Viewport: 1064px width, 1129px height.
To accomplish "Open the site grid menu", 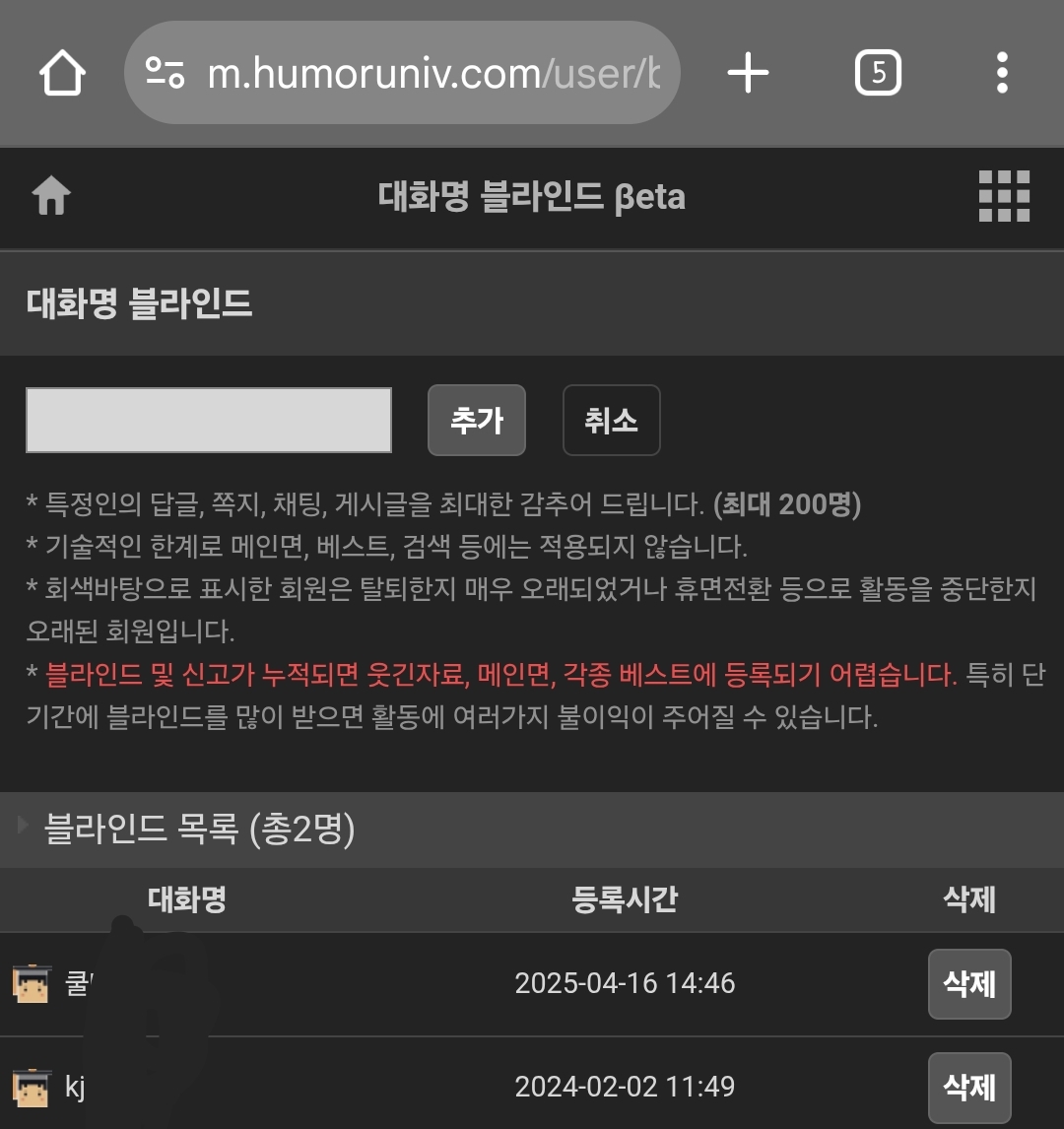I will [1004, 197].
